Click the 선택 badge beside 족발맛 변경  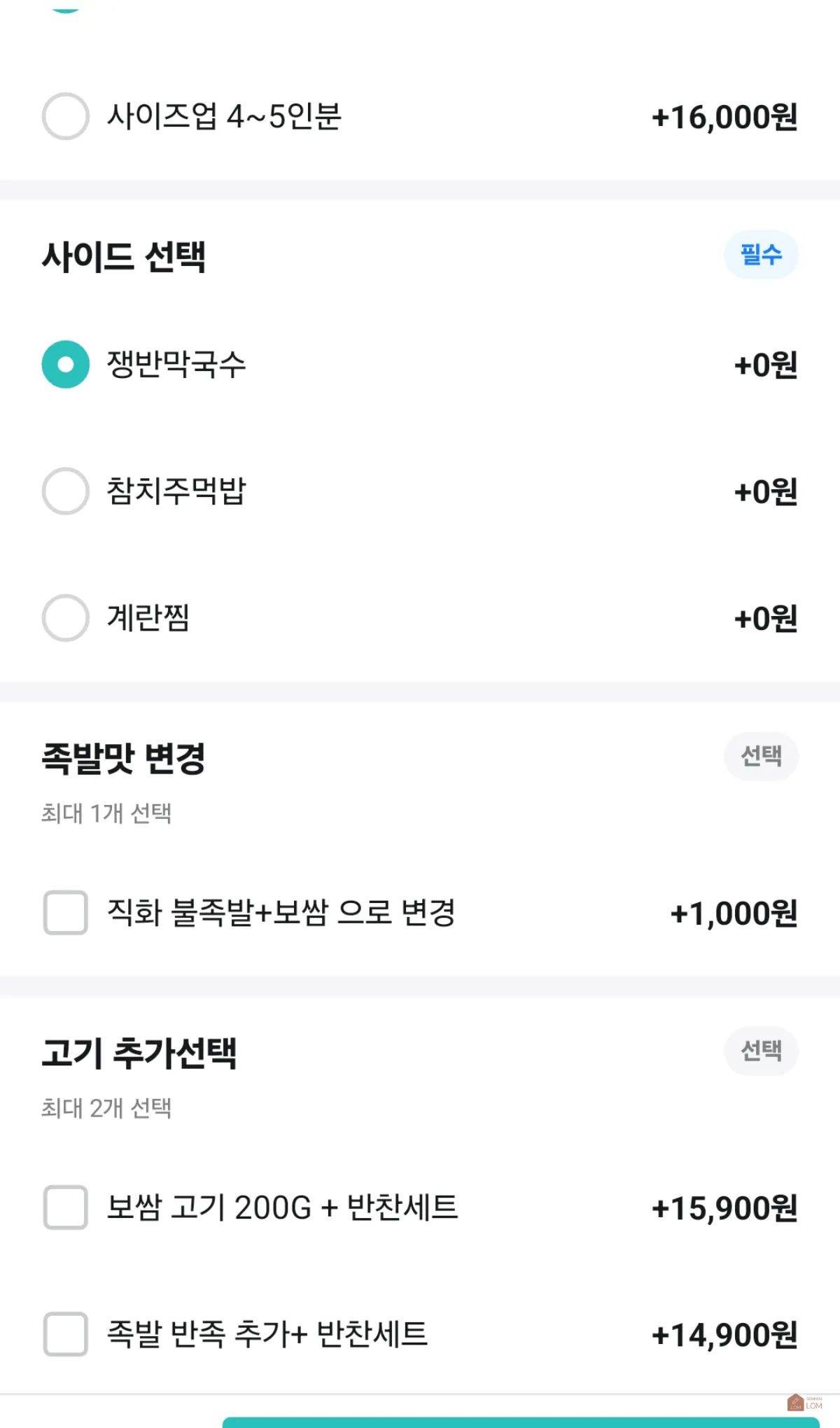[x=760, y=756]
